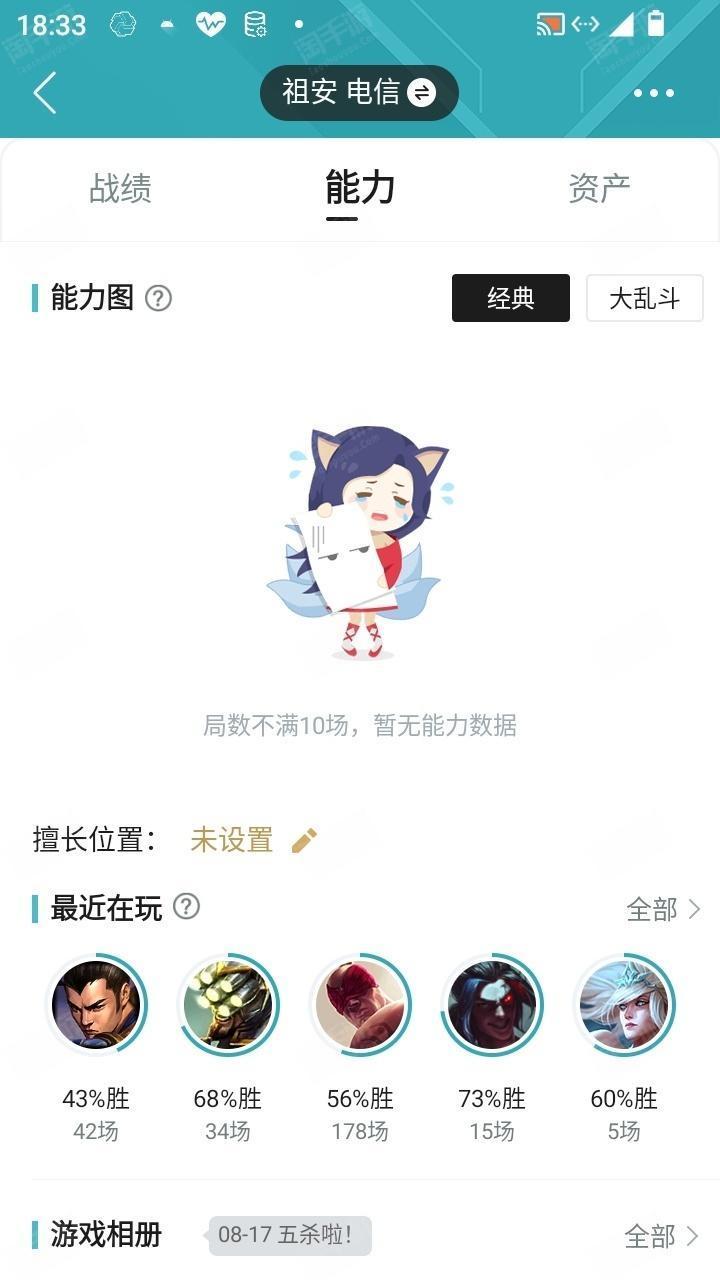Open champion with 68%胜 in 34场
Viewport: 720px width, 1280px height.
coord(228,1004)
